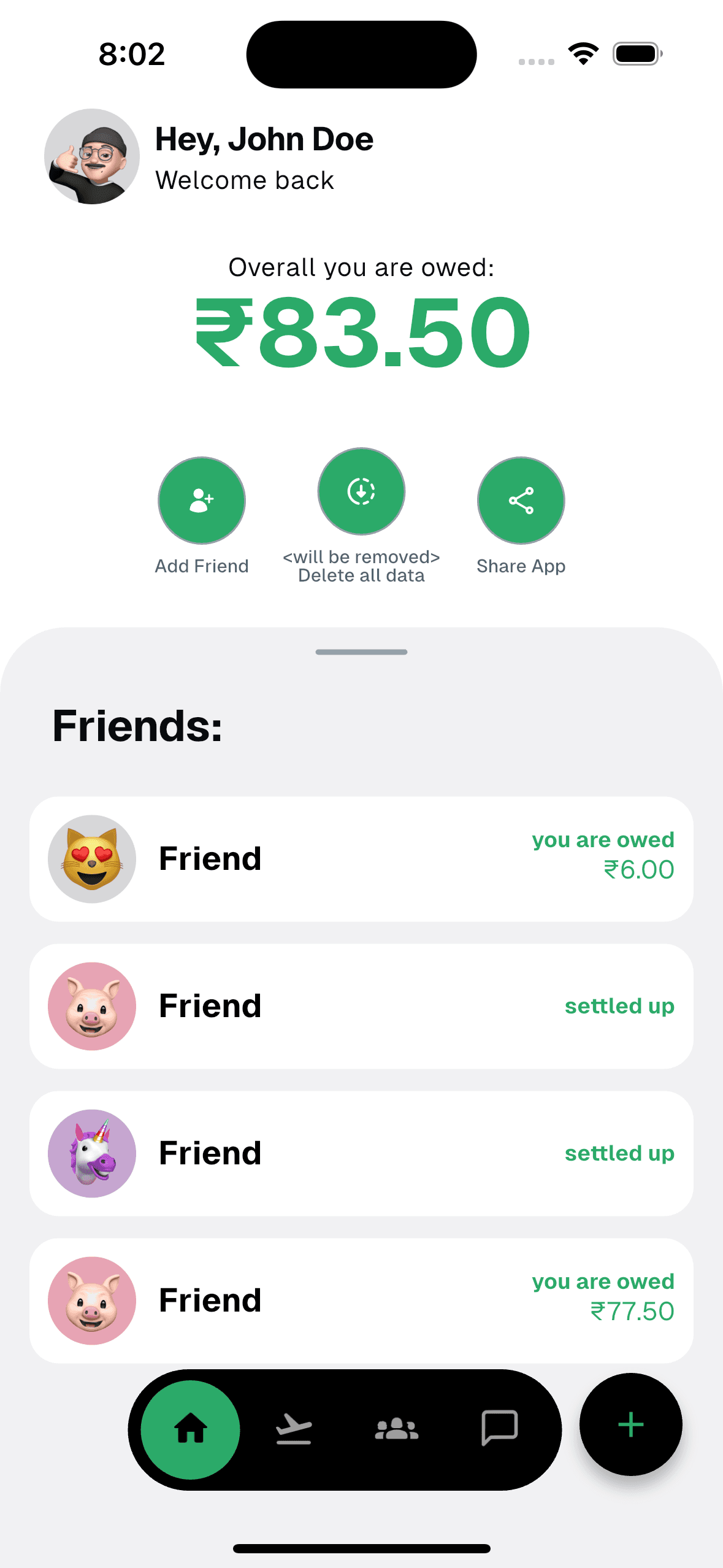The image size is (723, 1568).
Task: Tap the Share App button
Action: (x=521, y=501)
